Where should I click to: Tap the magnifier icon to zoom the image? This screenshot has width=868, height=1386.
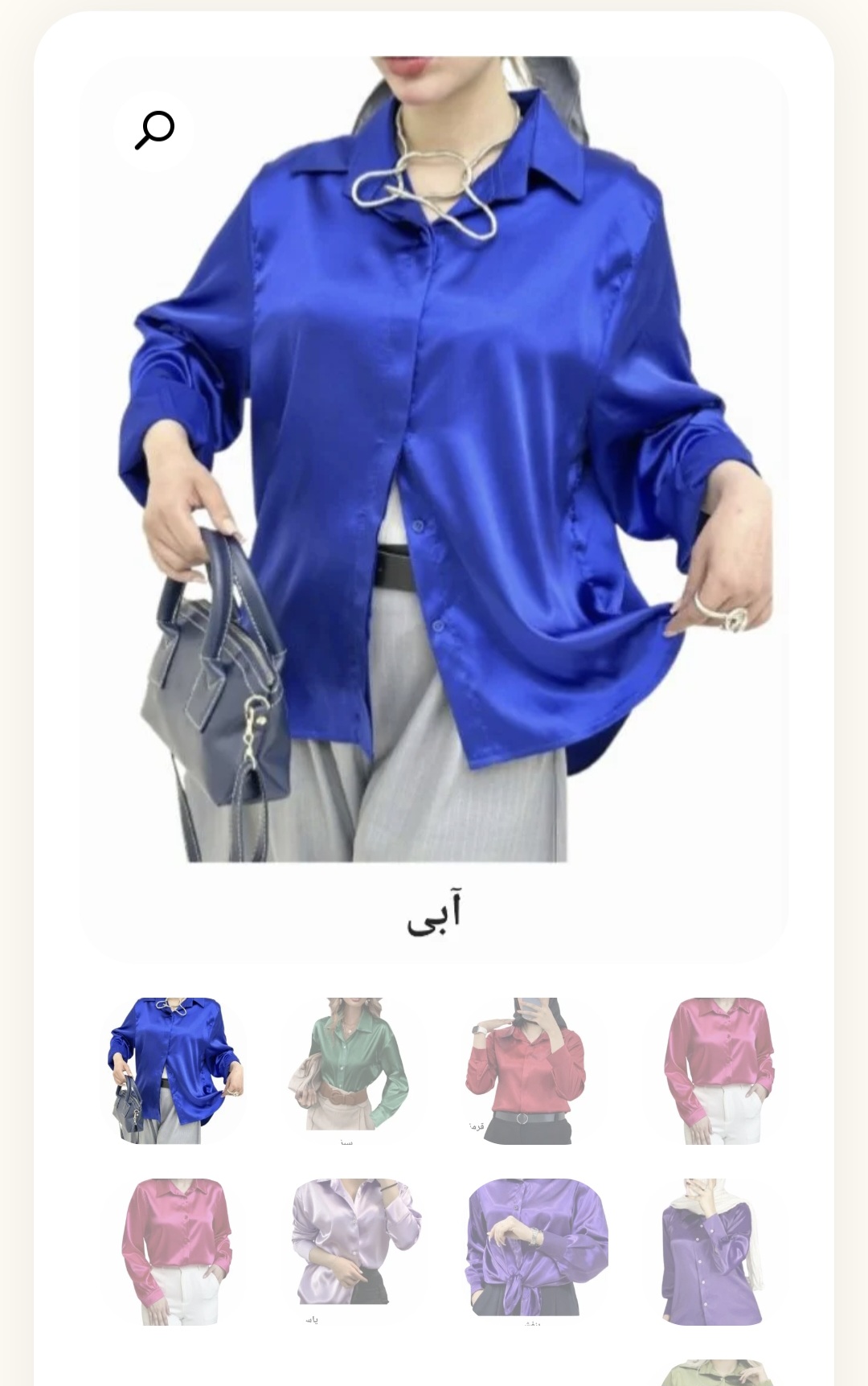click(154, 130)
